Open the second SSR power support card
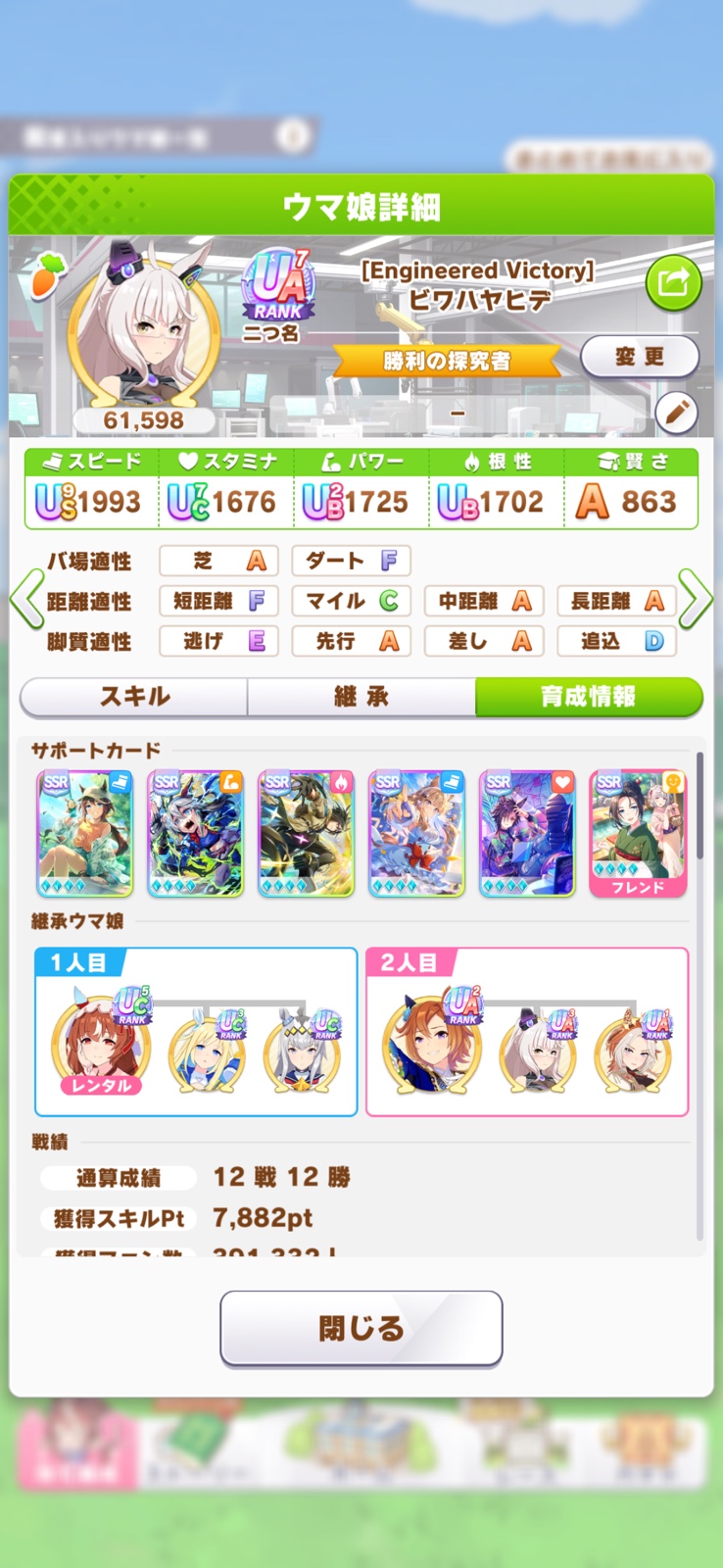This screenshot has width=723, height=1568. 195,834
